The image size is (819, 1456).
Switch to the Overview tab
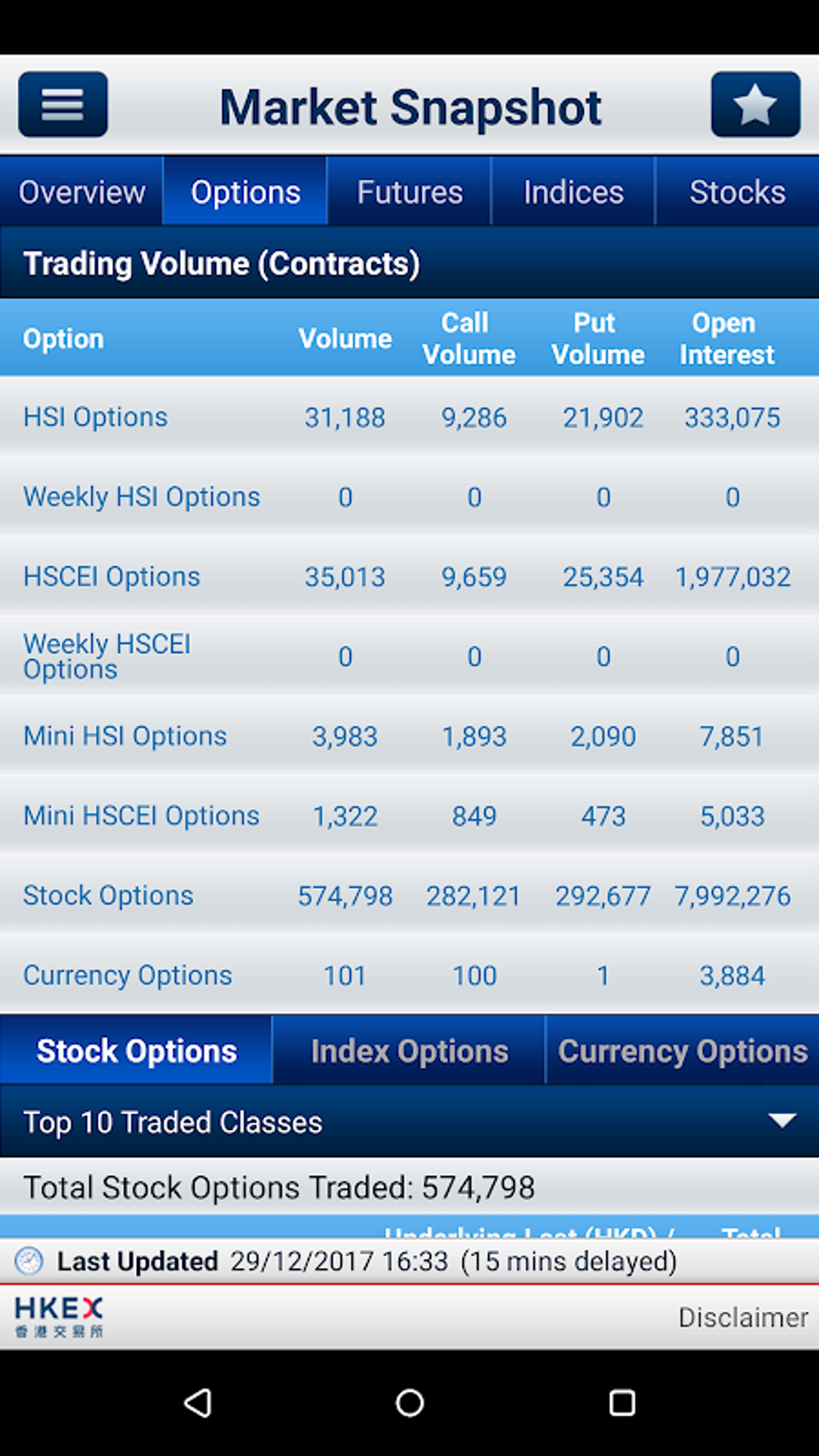(82, 193)
